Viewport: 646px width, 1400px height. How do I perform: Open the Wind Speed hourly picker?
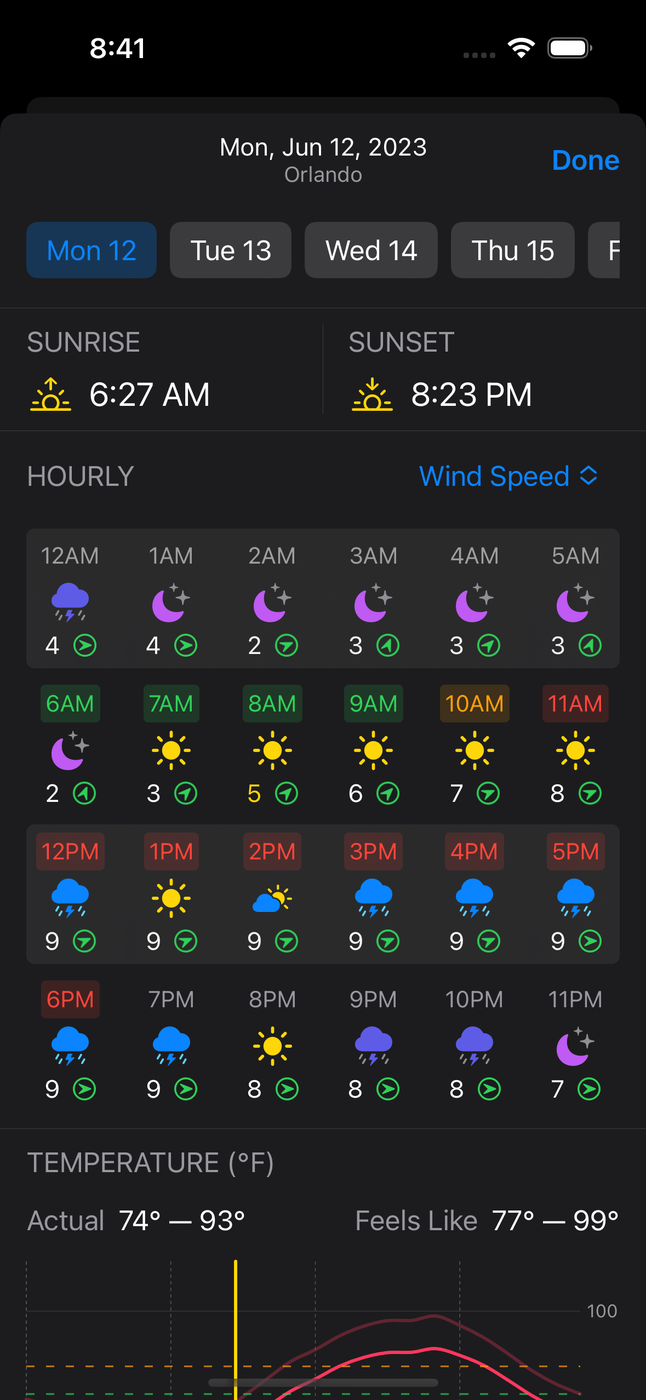[x=508, y=476]
